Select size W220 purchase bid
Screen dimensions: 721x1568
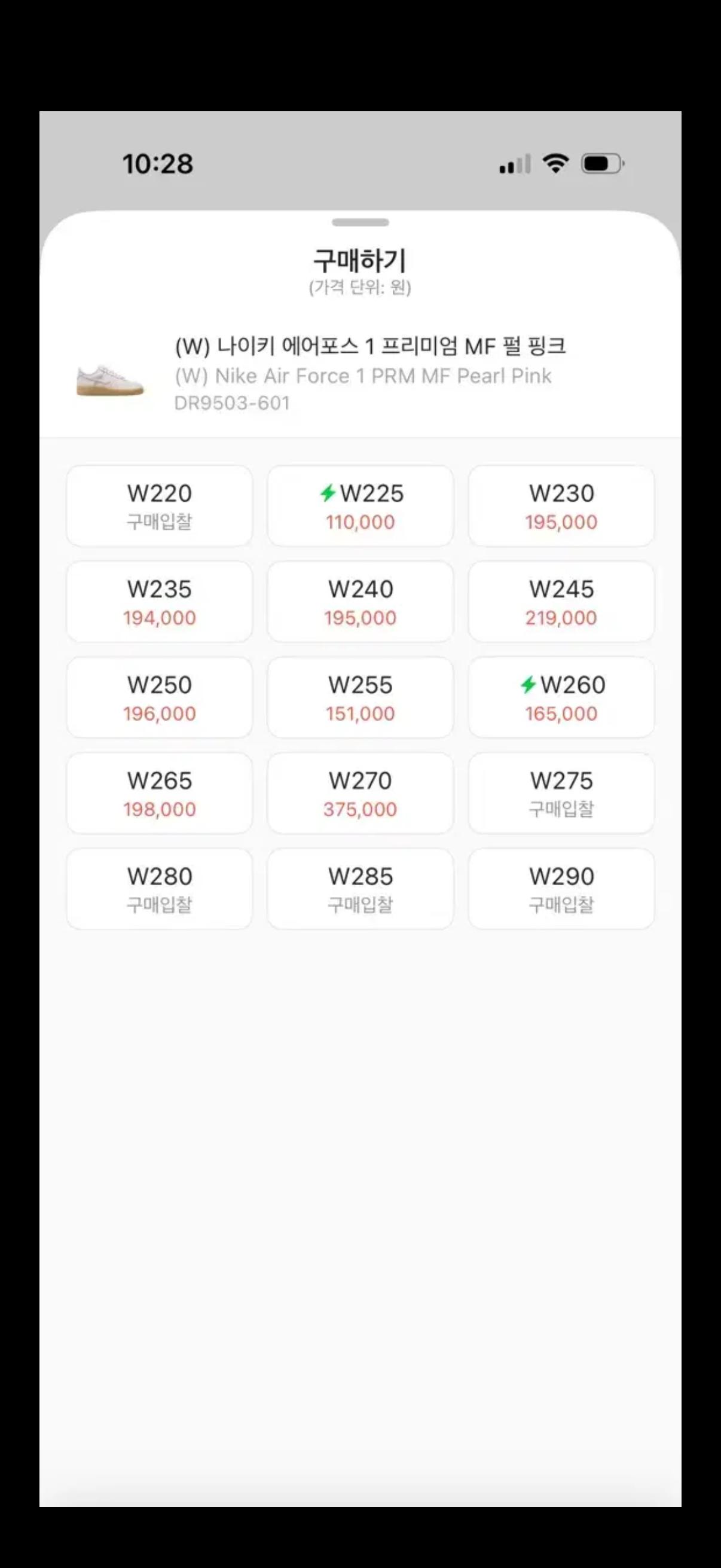pos(160,506)
